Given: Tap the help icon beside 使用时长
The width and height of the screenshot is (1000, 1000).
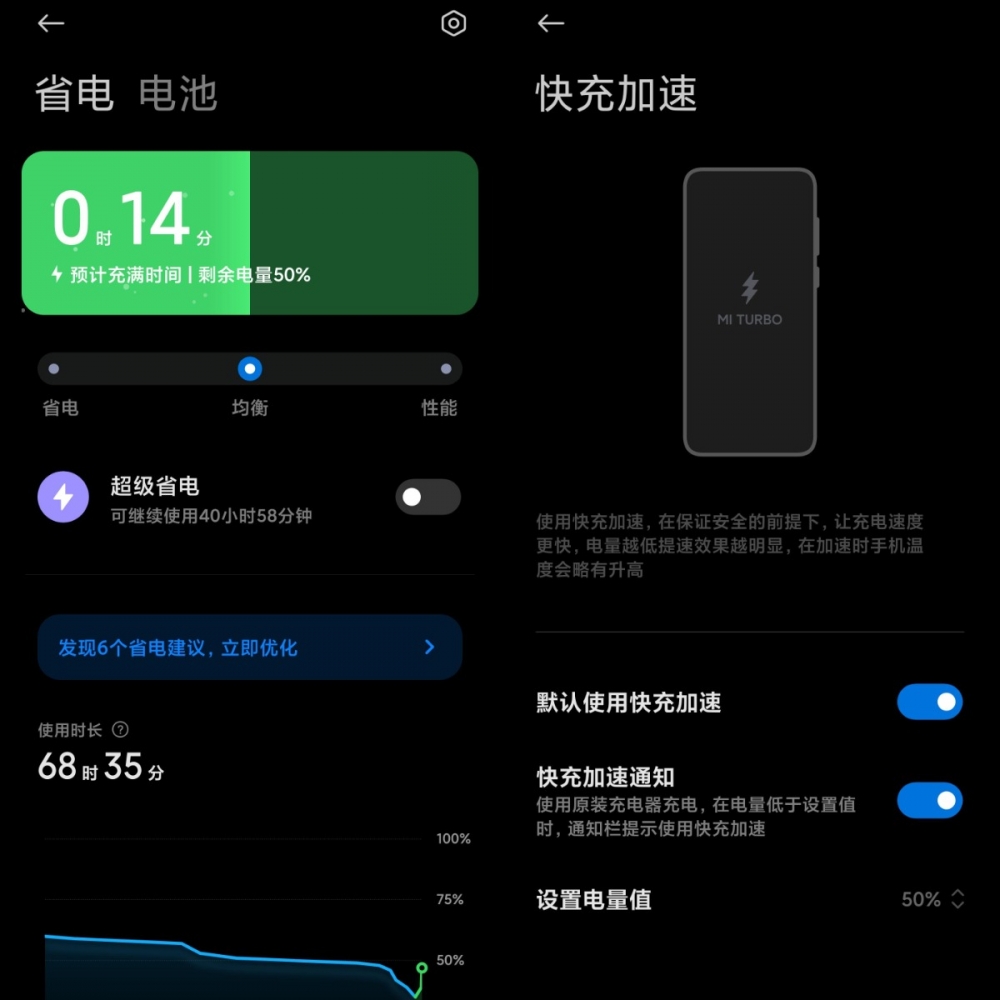Looking at the screenshot, I should coord(121,730).
